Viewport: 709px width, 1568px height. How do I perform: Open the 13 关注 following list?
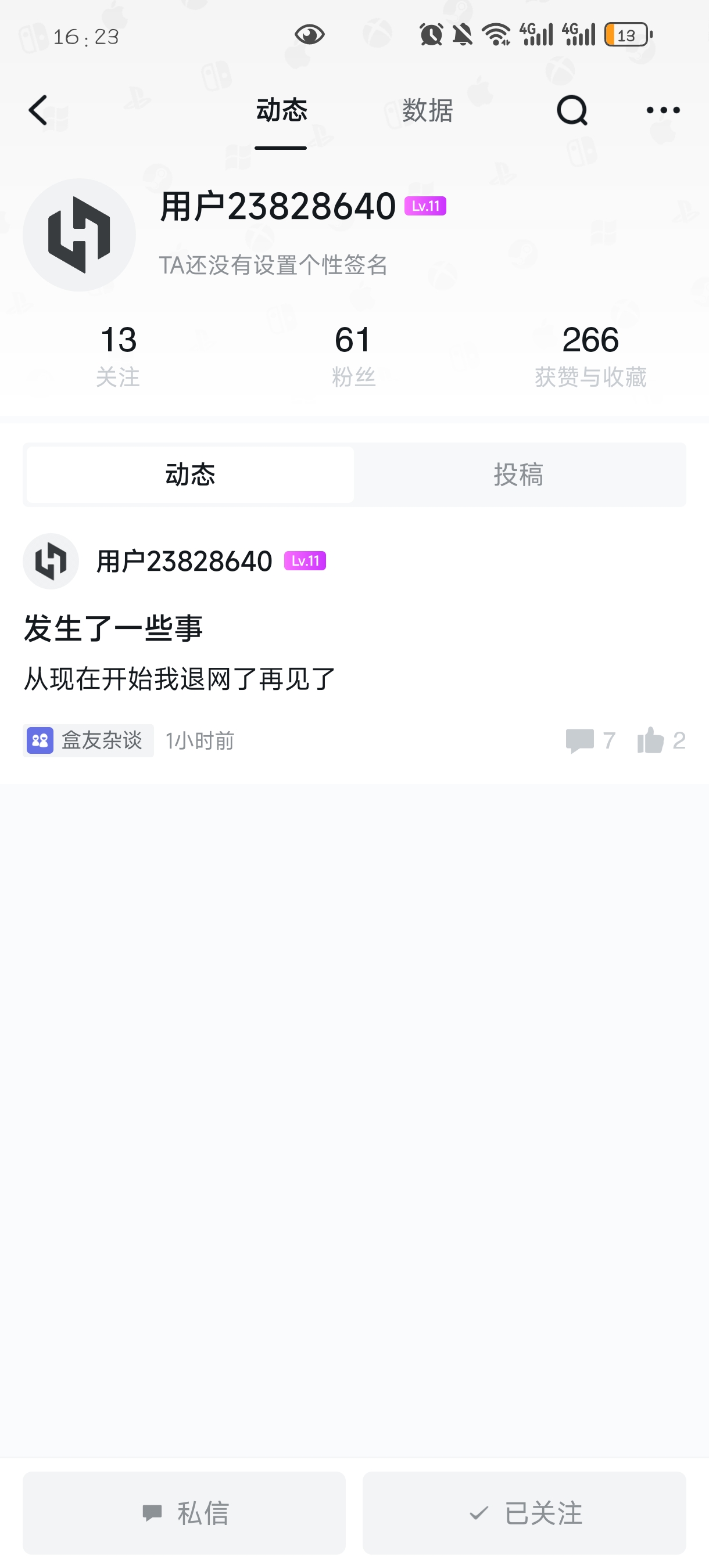pos(118,355)
